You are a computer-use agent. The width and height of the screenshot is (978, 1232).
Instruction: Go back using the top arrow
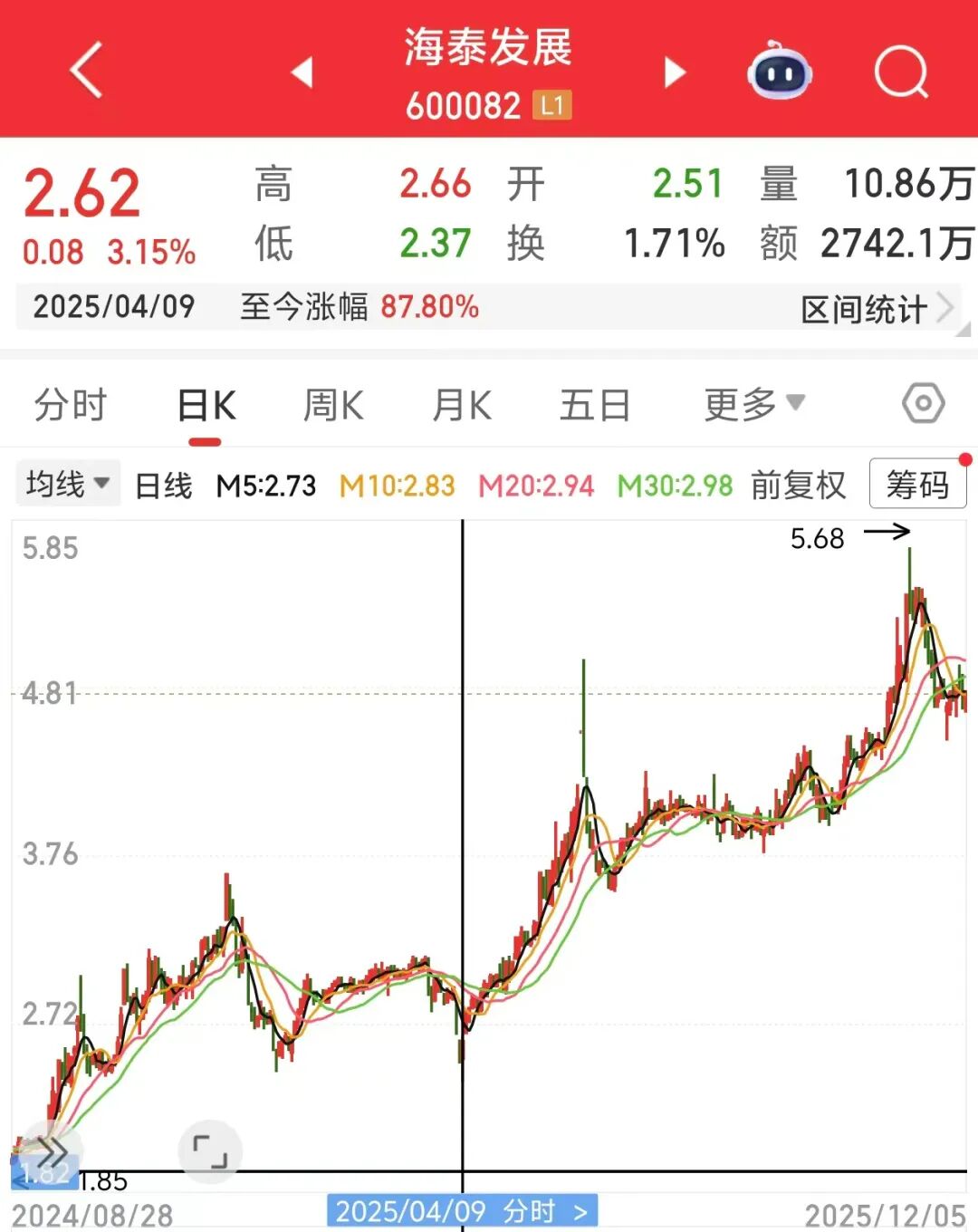point(86,71)
